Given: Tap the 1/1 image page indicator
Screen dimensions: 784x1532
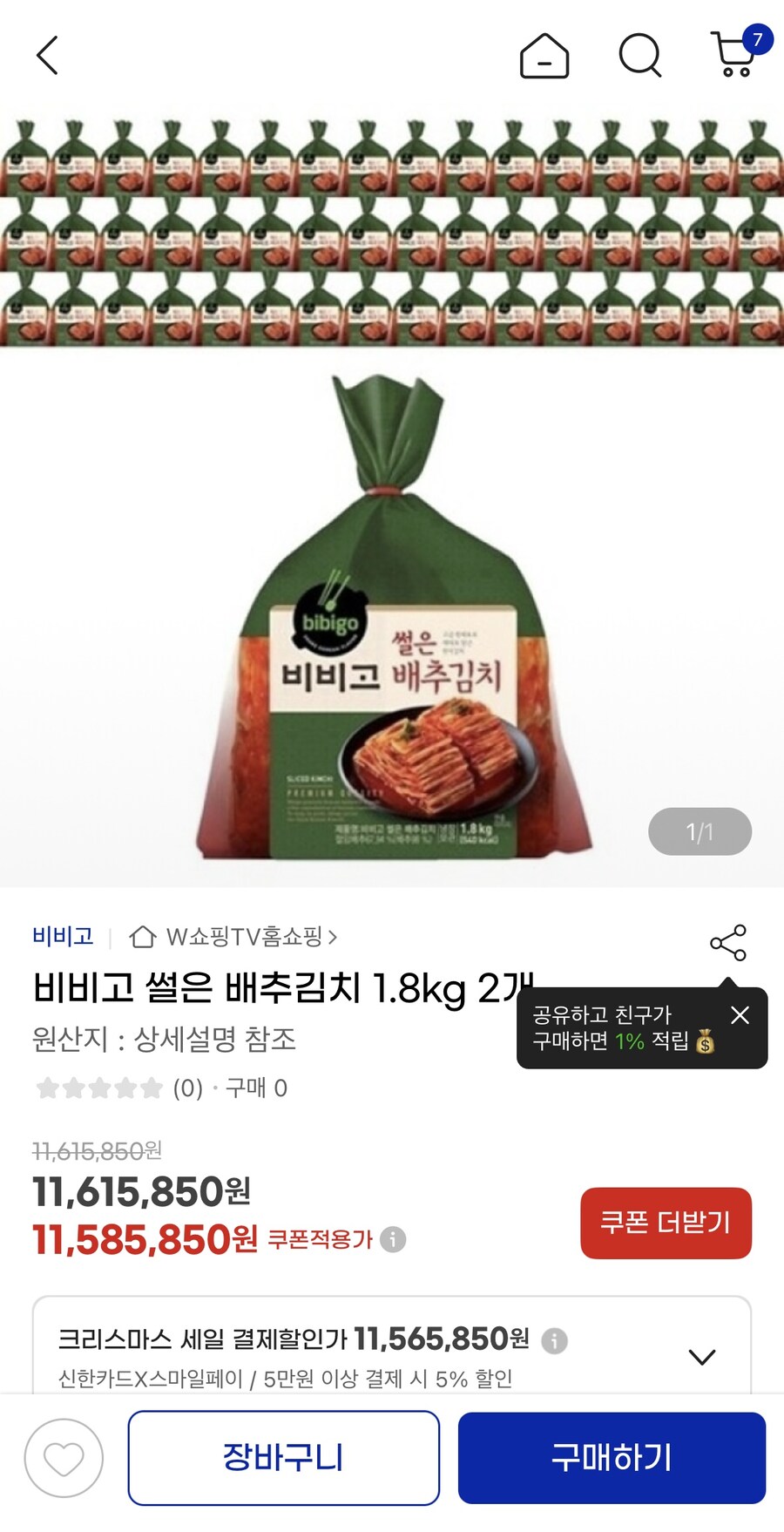Looking at the screenshot, I should 701,832.
